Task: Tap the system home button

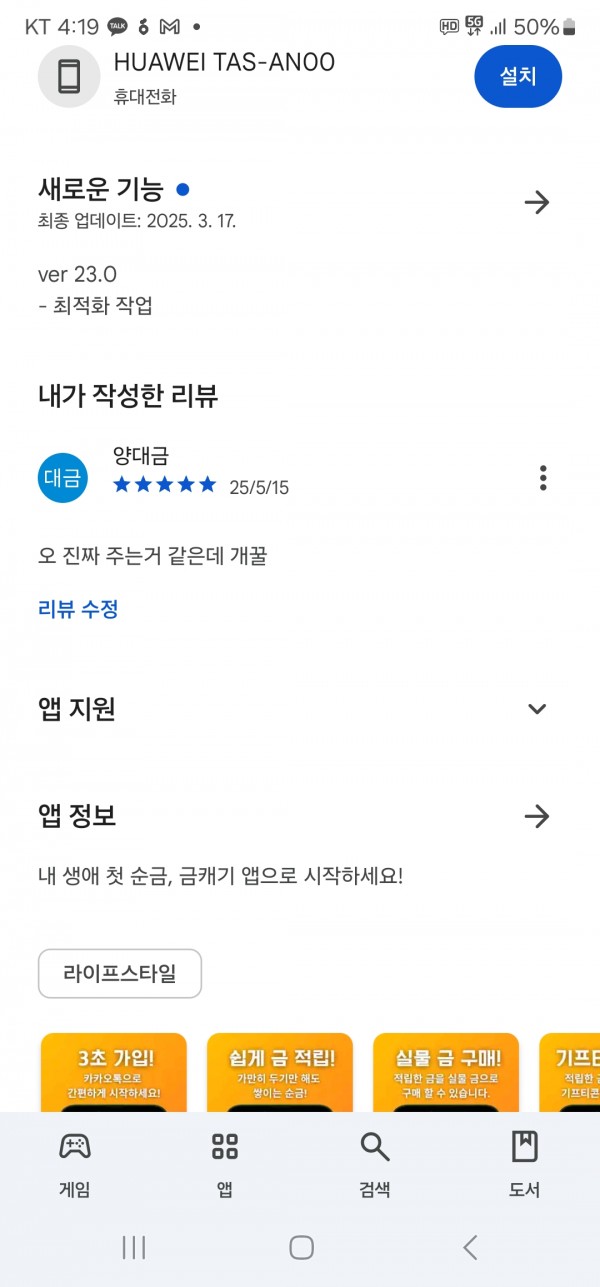Action: [x=301, y=1247]
